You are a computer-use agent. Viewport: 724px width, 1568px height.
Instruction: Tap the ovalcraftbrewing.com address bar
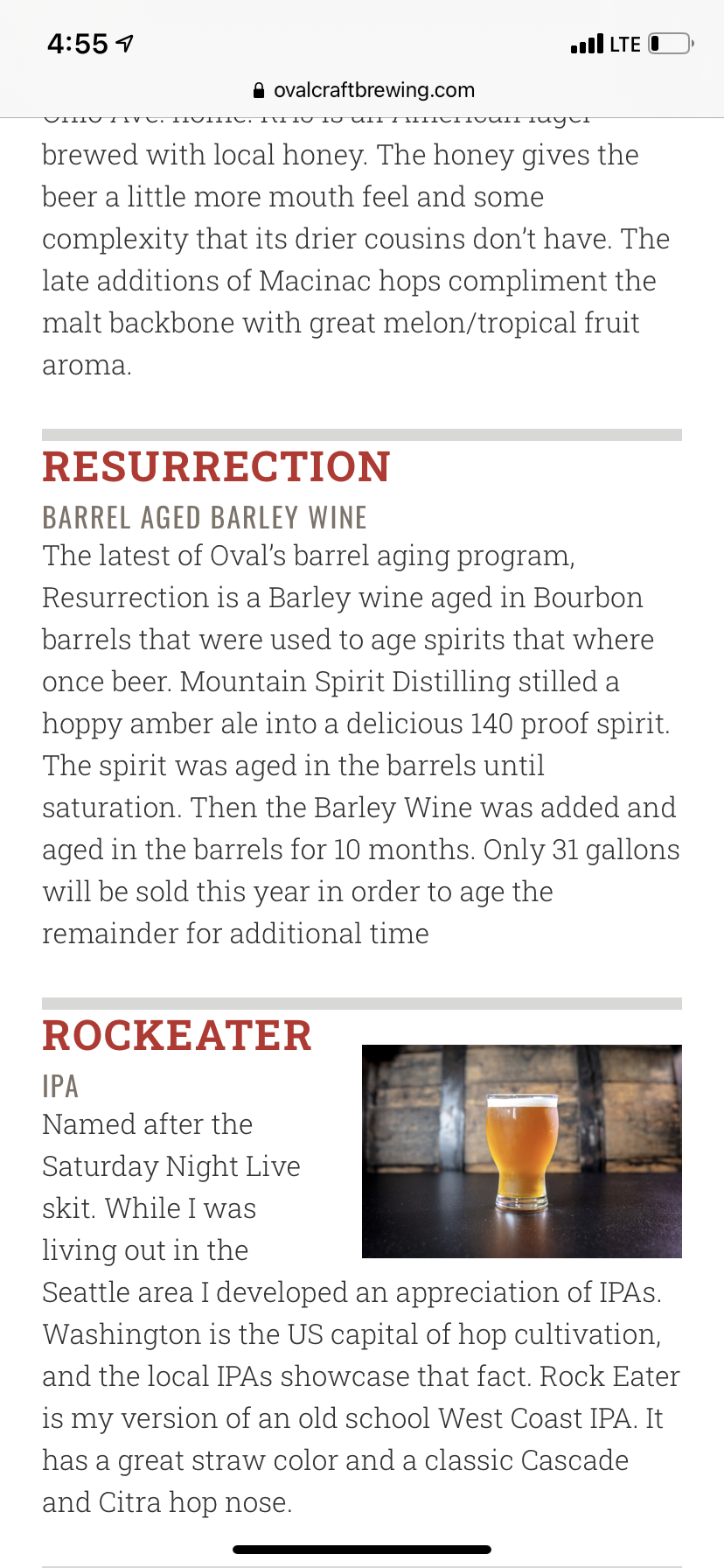point(364,90)
